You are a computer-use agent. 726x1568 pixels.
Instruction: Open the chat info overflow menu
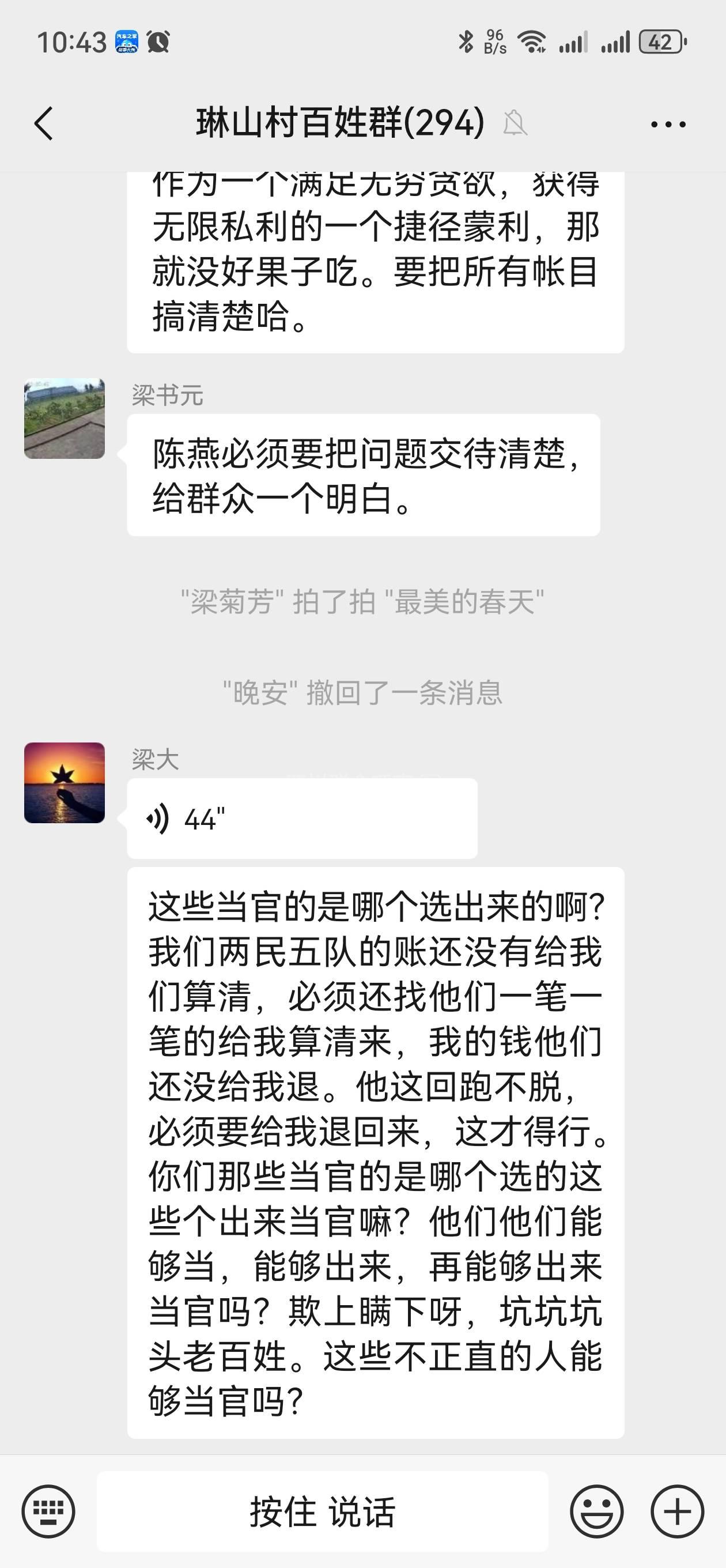668,124
